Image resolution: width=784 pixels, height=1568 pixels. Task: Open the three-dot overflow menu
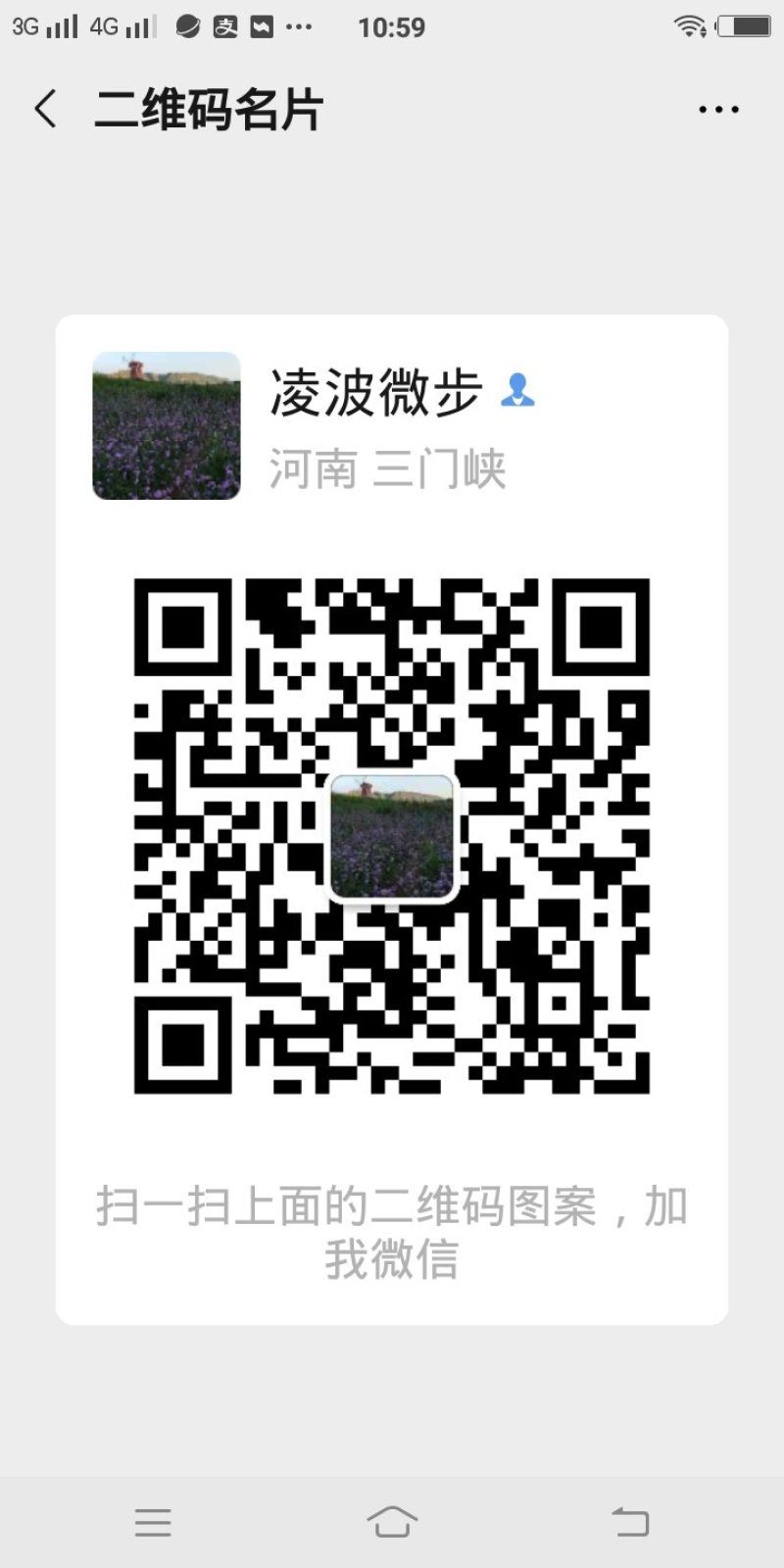(x=718, y=110)
